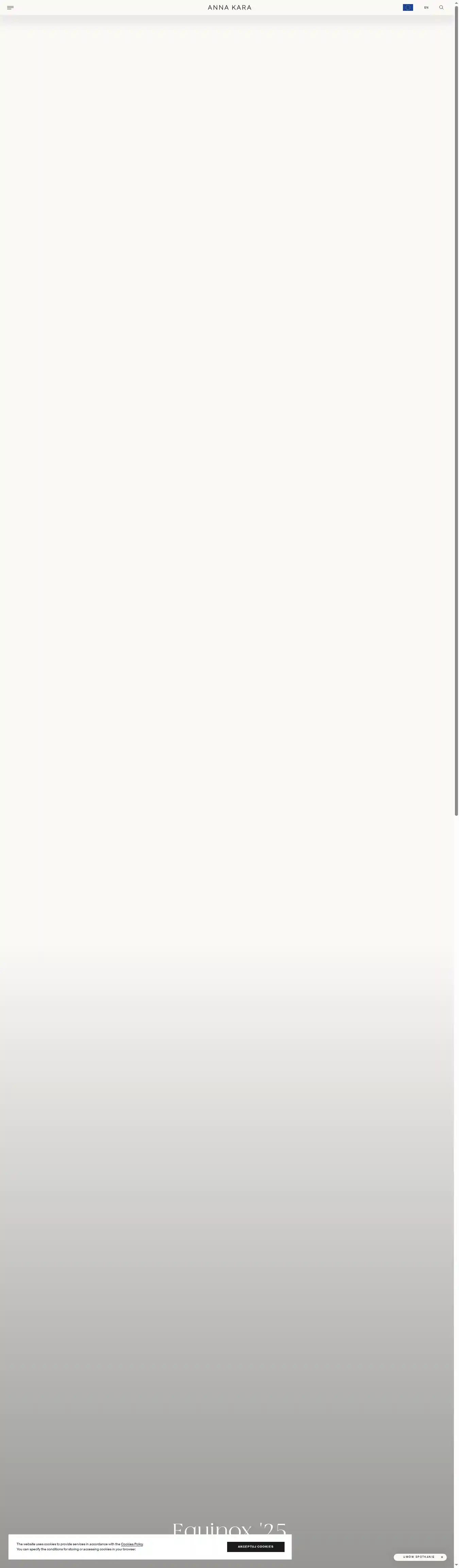Accept cookies with Akceptuj Cookies
459x1568 pixels.
[256, 1547]
